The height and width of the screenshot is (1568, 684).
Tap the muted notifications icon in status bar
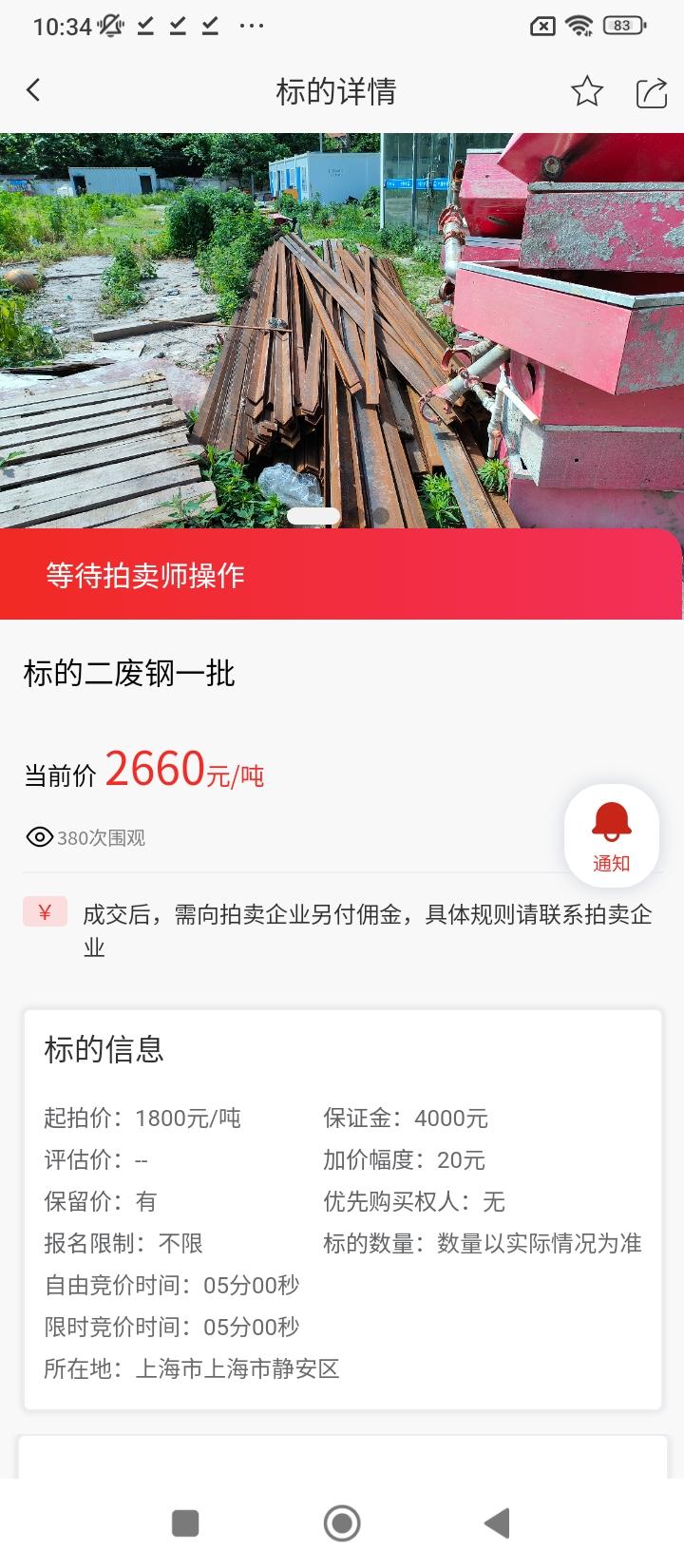110,26
